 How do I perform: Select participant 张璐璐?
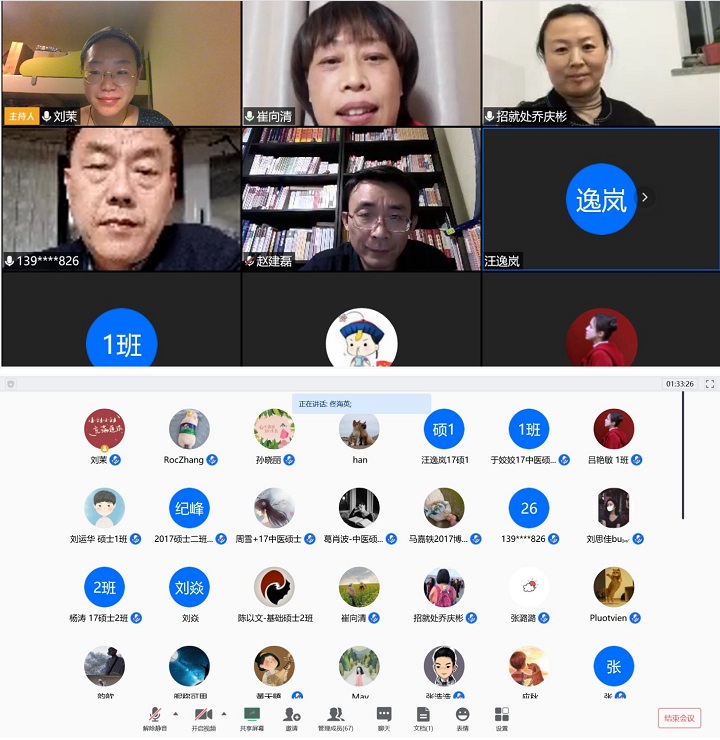pos(529,588)
